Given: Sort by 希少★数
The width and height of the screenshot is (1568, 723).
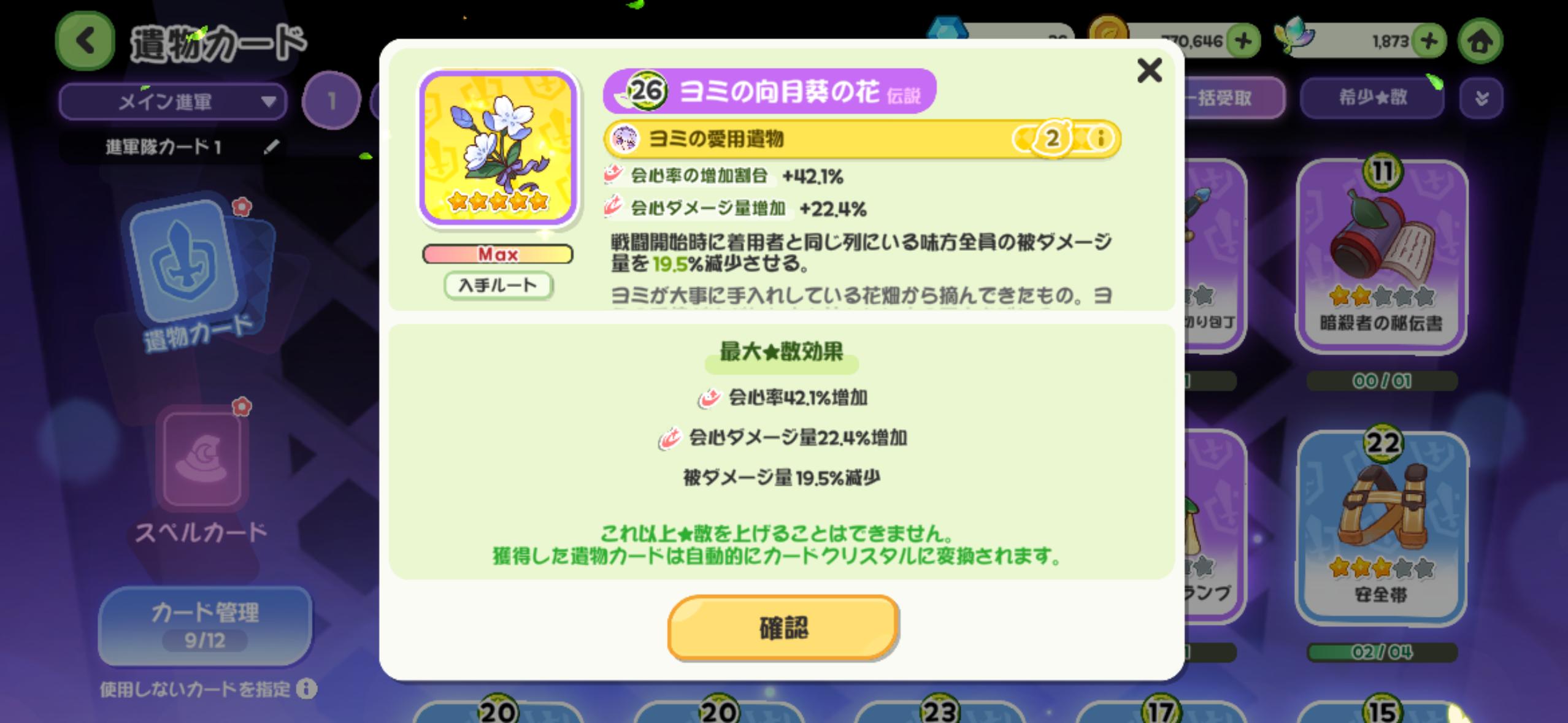Looking at the screenshot, I should coord(1372,98).
